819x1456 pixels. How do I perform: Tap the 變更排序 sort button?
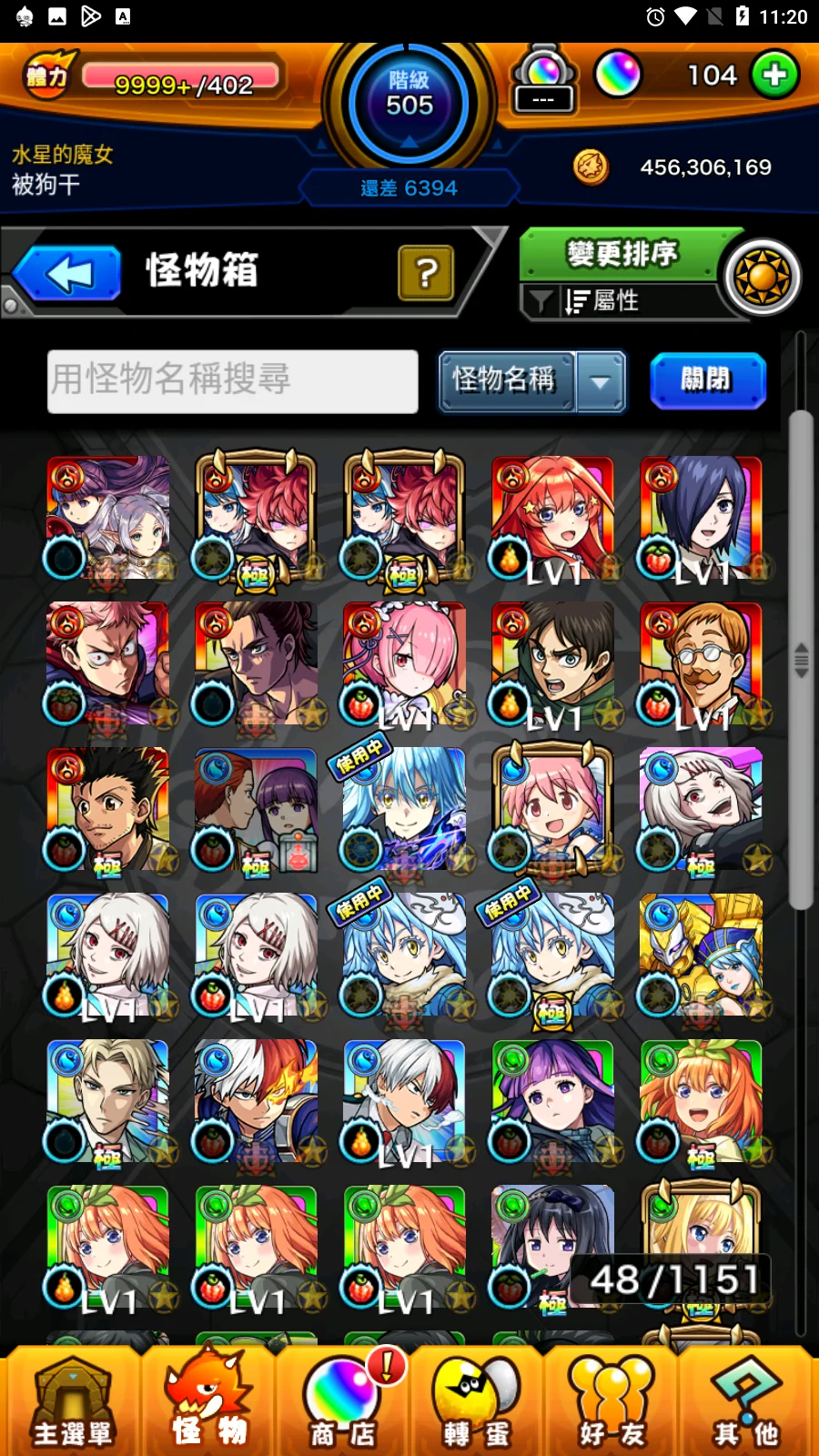(622, 254)
